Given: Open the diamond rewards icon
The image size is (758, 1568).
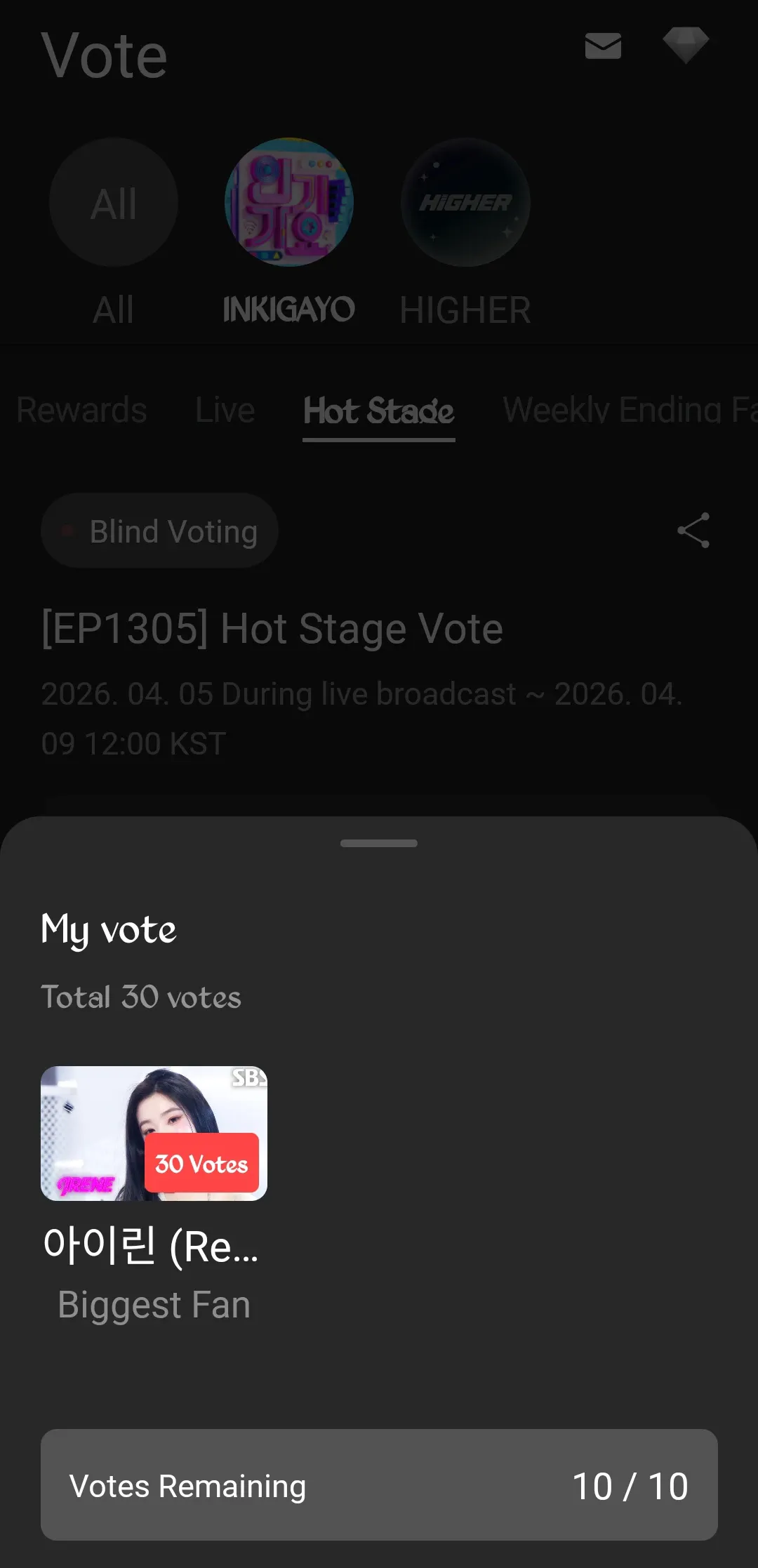Looking at the screenshot, I should [686, 45].
